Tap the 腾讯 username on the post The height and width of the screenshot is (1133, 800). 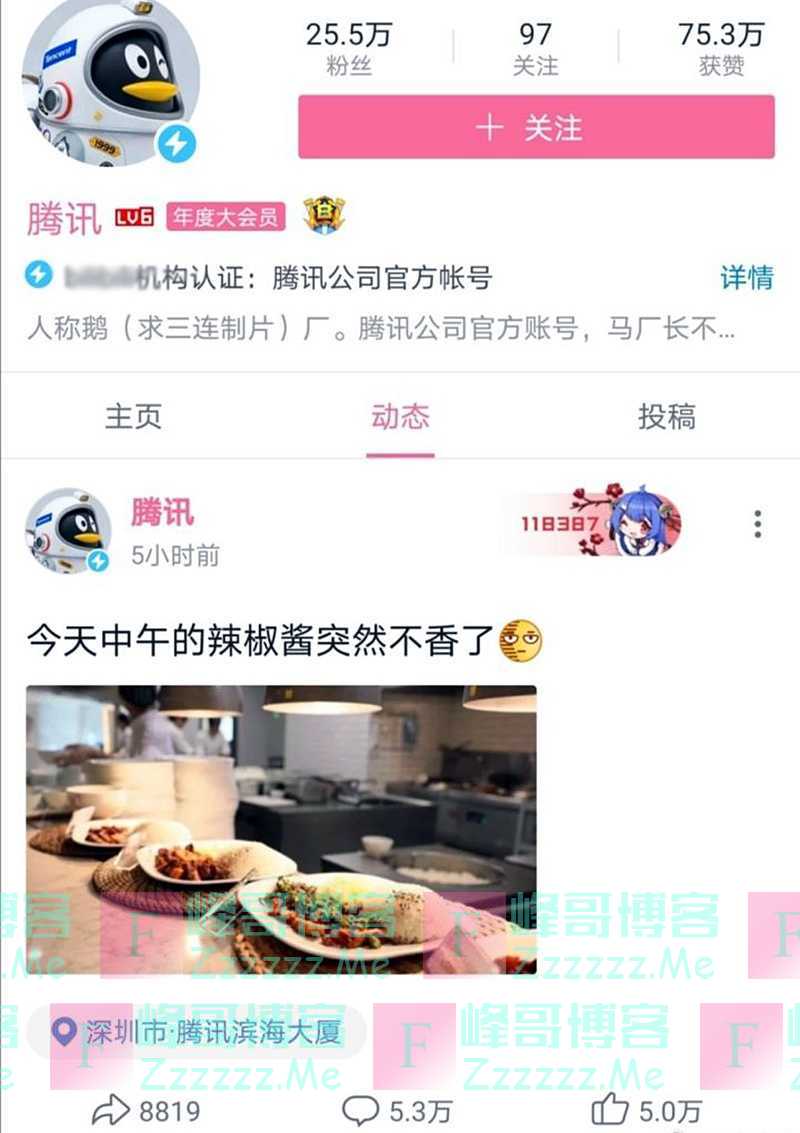pos(162,513)
